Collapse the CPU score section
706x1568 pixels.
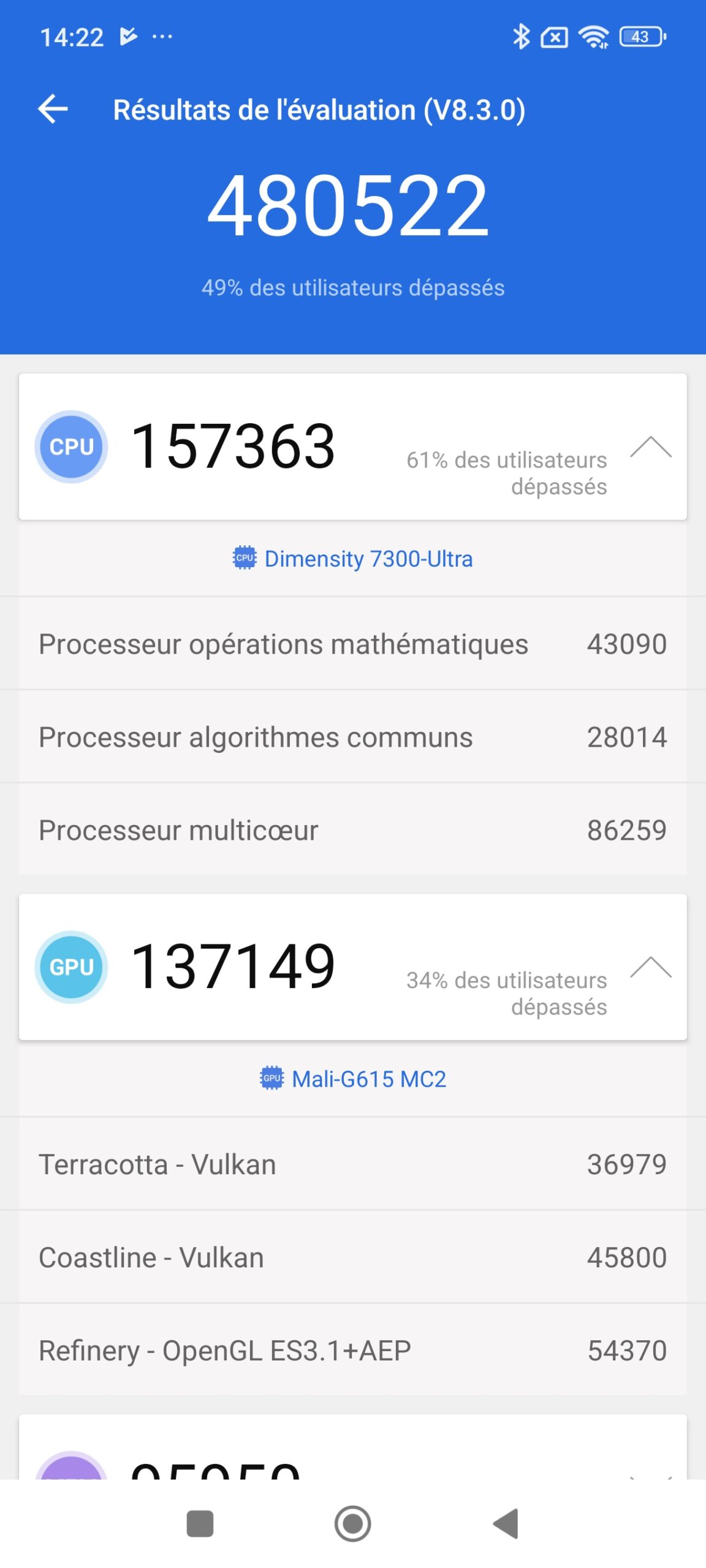coord(650,448)
